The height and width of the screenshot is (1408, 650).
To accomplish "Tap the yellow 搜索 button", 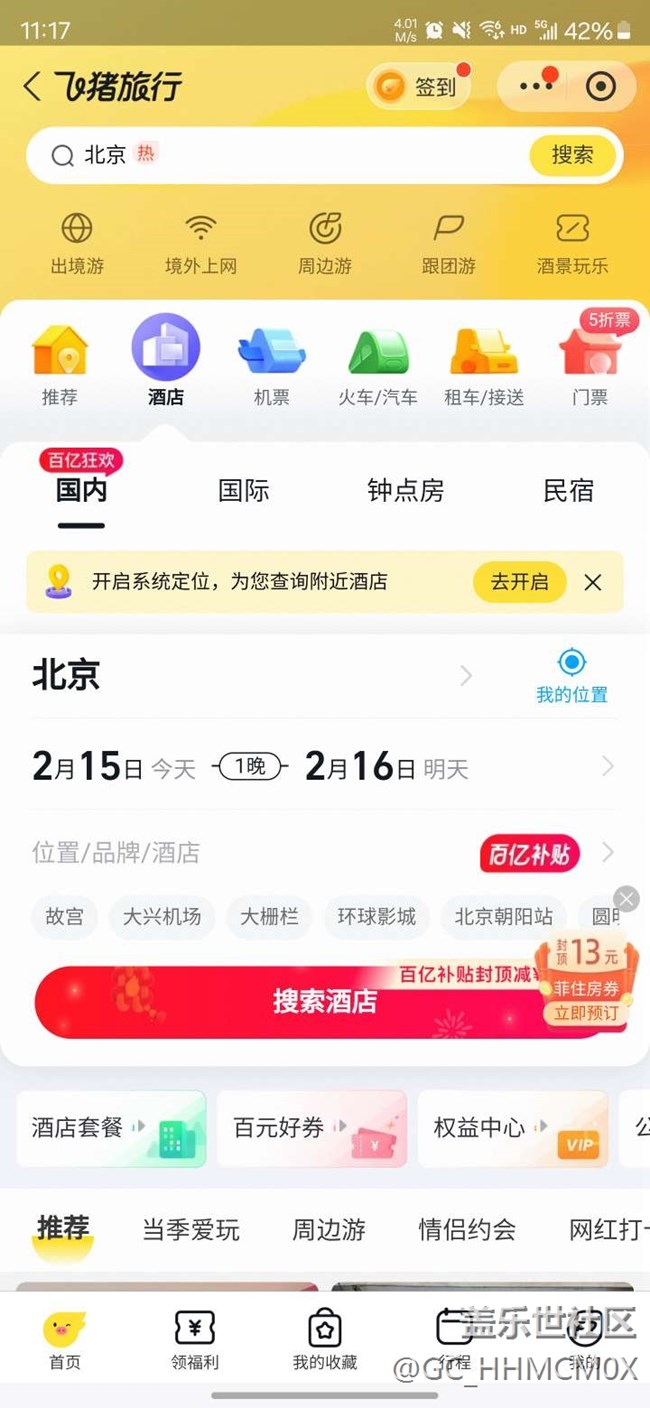I will [572, 155].
